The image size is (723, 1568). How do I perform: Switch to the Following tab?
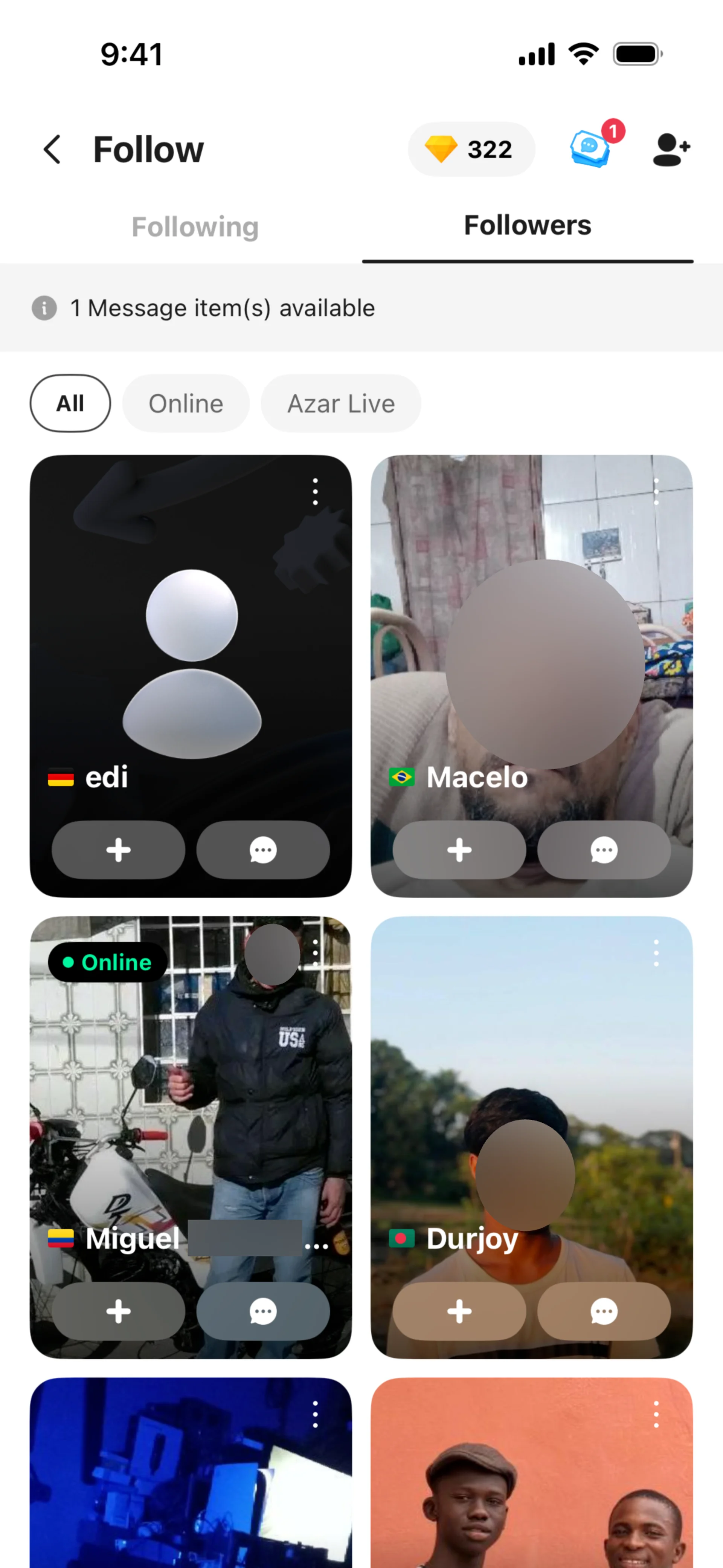coord(195,227)
